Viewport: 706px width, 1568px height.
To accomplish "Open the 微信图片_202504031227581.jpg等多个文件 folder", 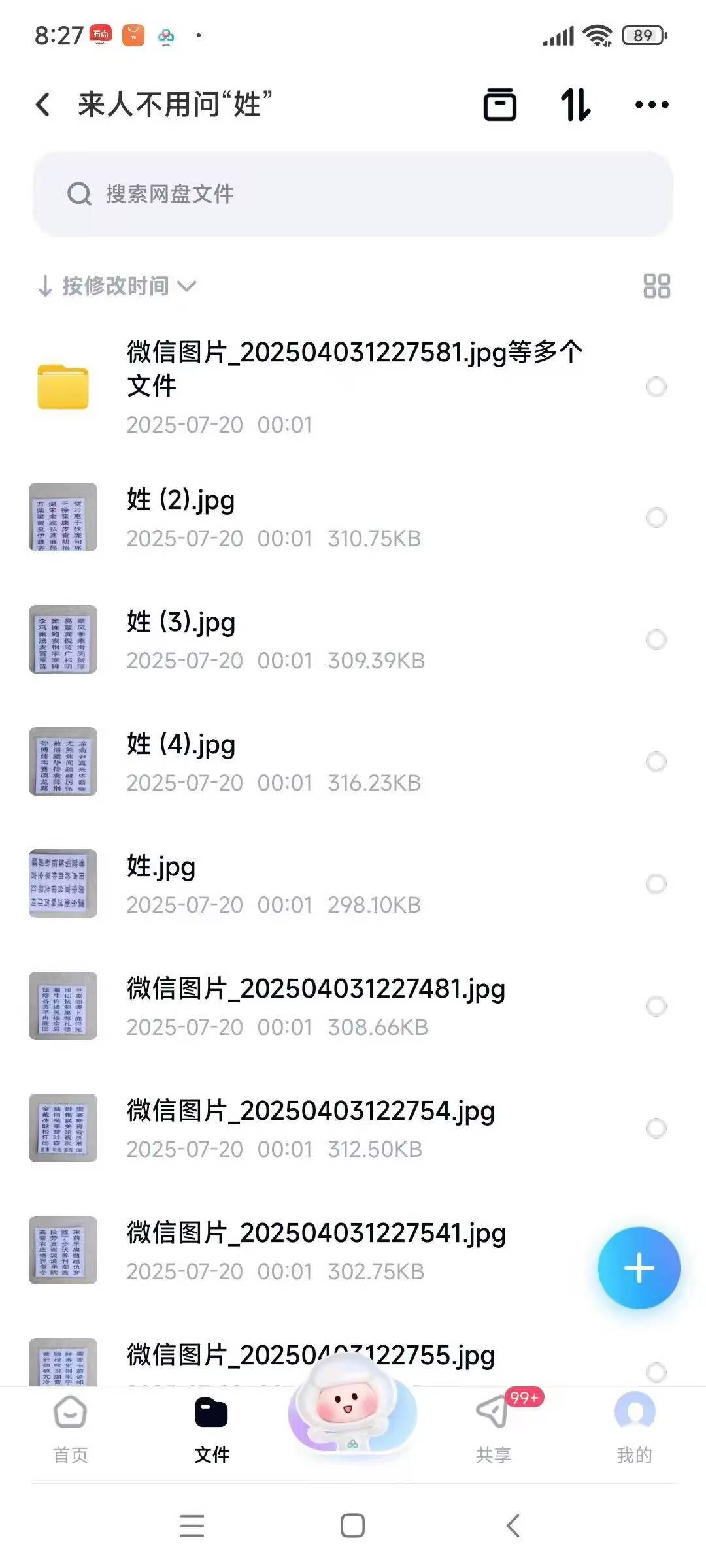I will [353, 385].
